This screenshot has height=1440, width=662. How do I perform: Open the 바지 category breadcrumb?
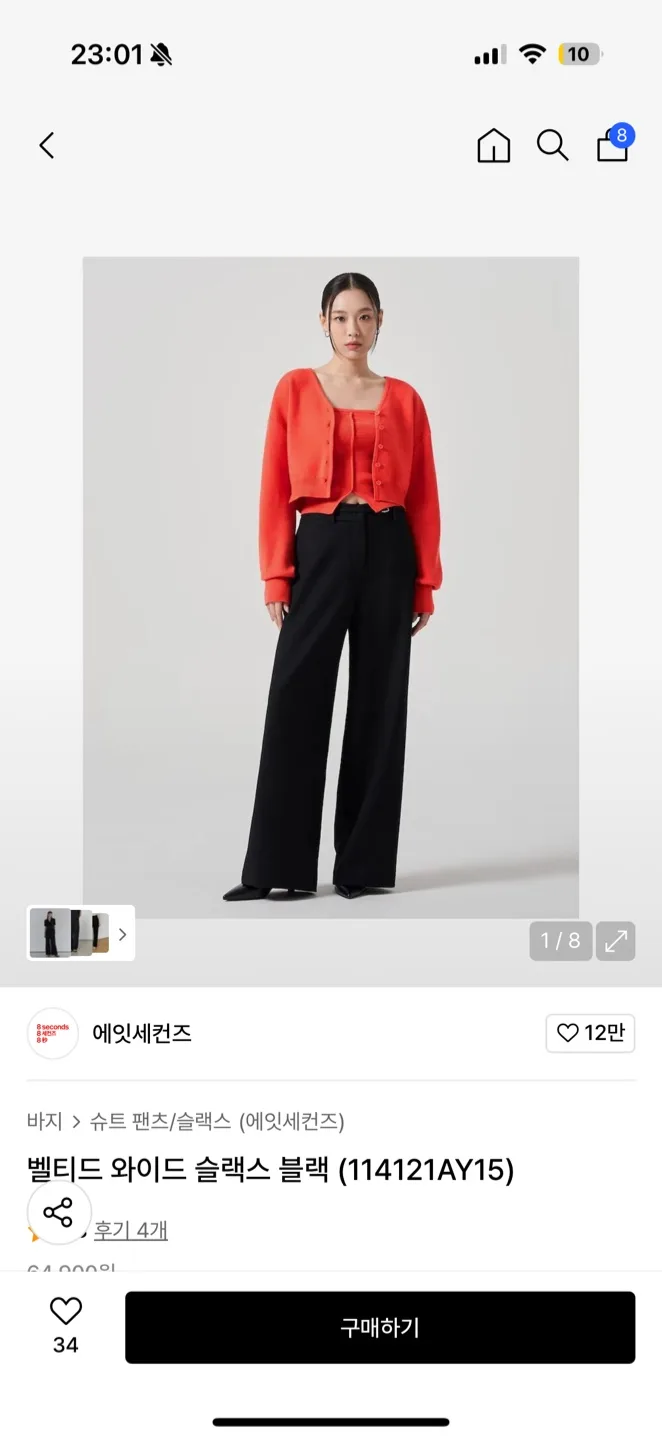coord(44,1121)
